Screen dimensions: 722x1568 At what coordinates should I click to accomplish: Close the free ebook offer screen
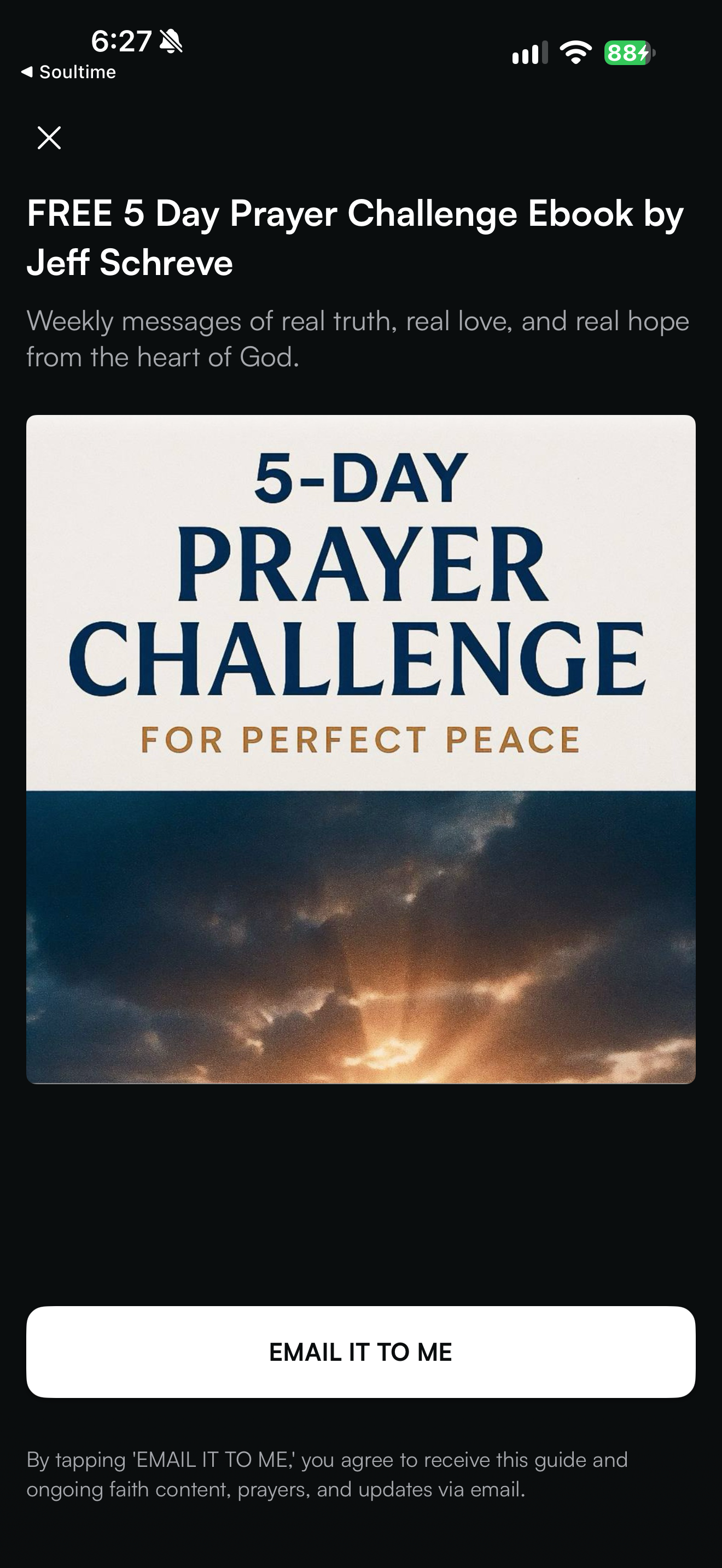click(49, 138)
